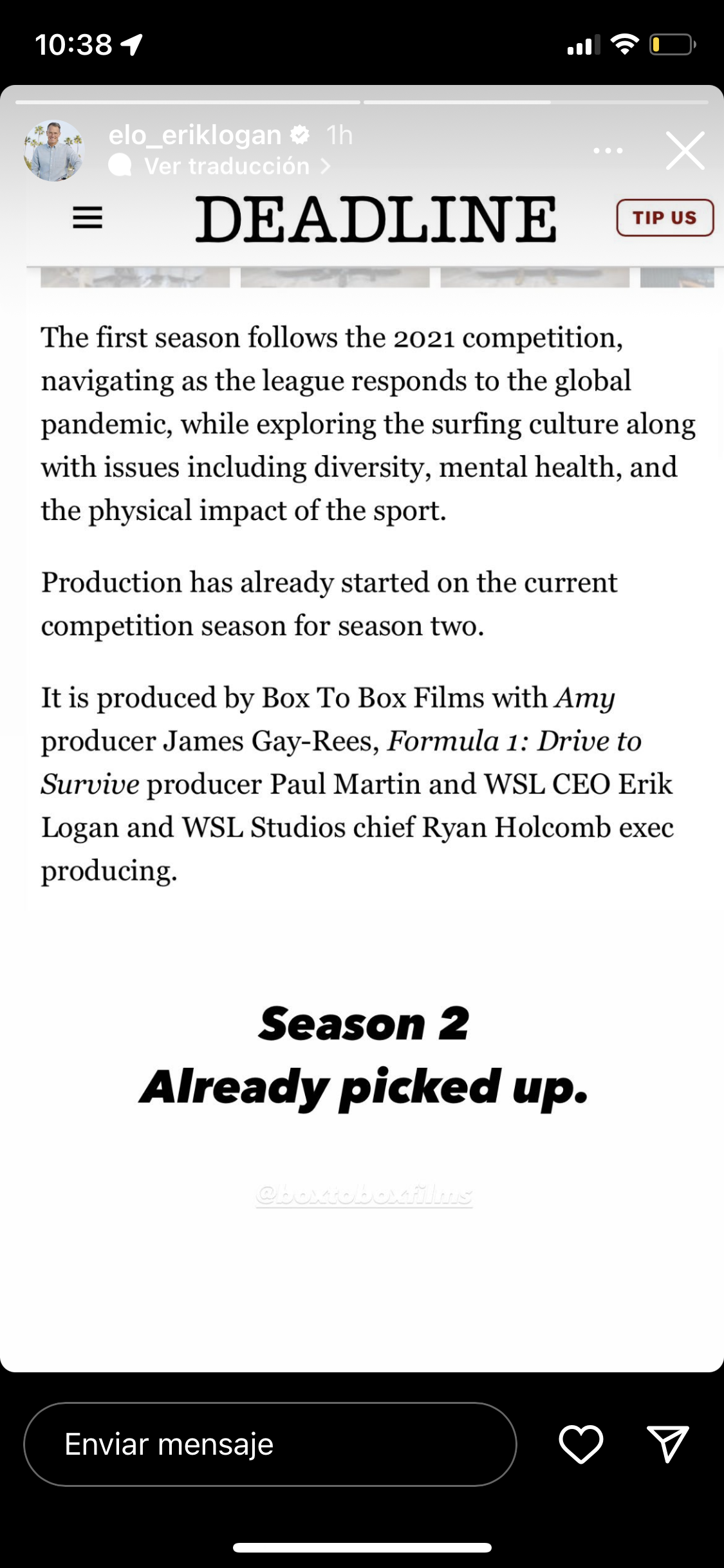
Task: Open the story's three-dot options menu
Action: point(608,151)
